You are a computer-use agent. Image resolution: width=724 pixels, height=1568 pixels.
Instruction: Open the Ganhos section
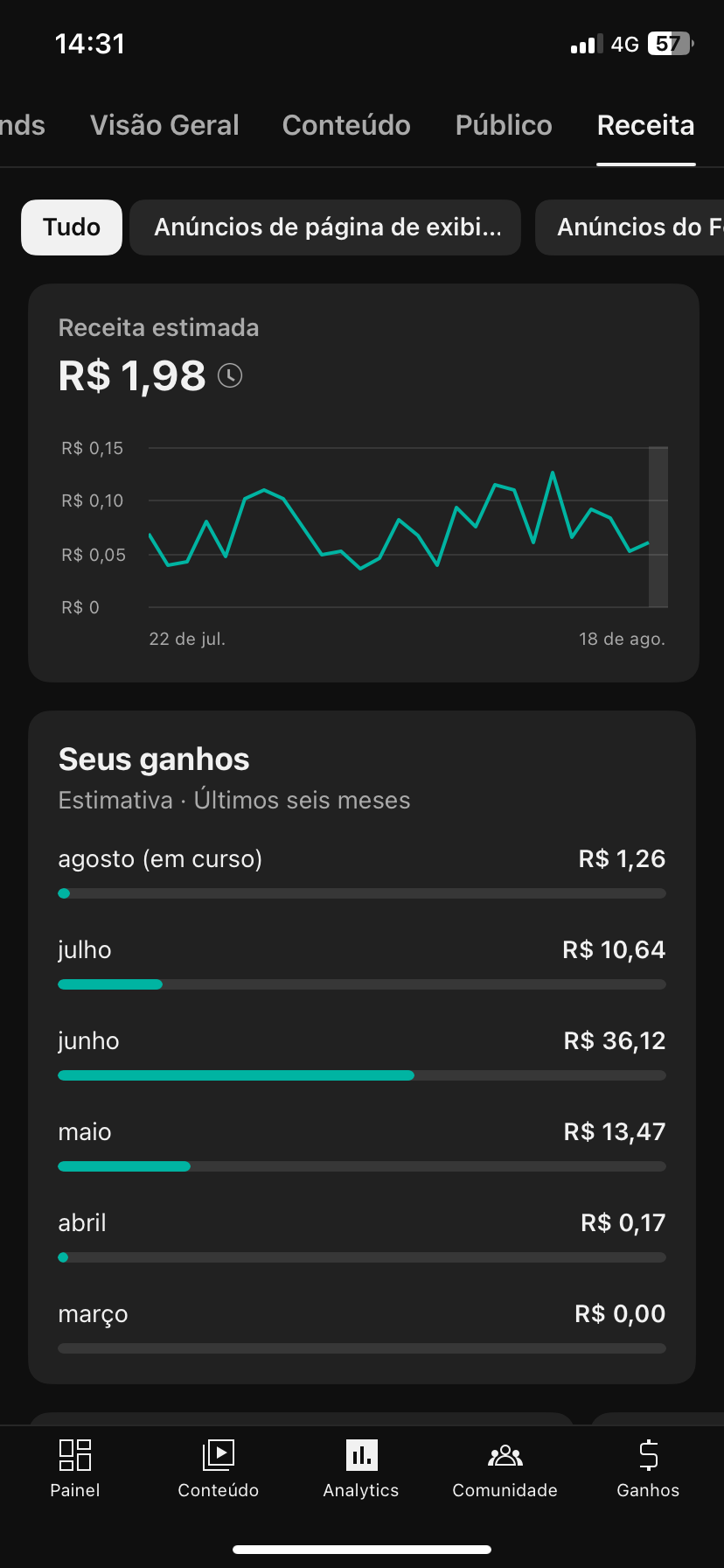648,1468
